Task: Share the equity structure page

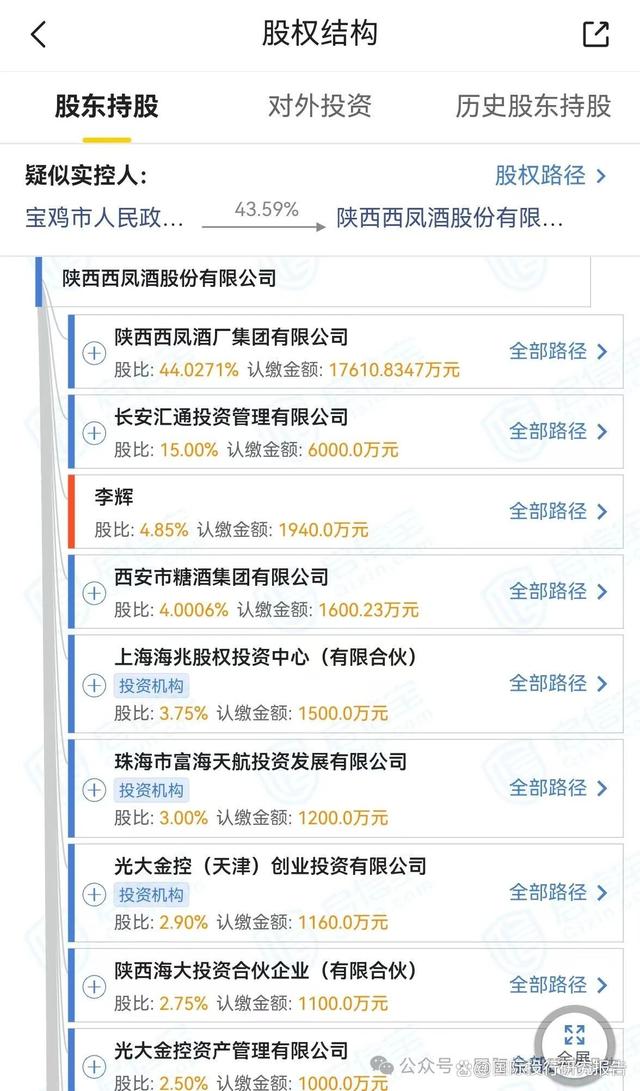Action: tap(596, 34)
